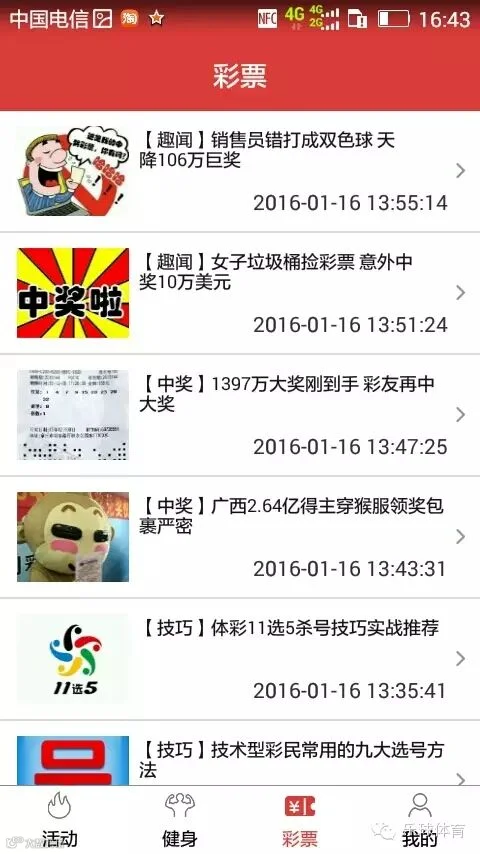480x854 pixels.
Task: Go to the 健身 tab
Action: point(179,820)
